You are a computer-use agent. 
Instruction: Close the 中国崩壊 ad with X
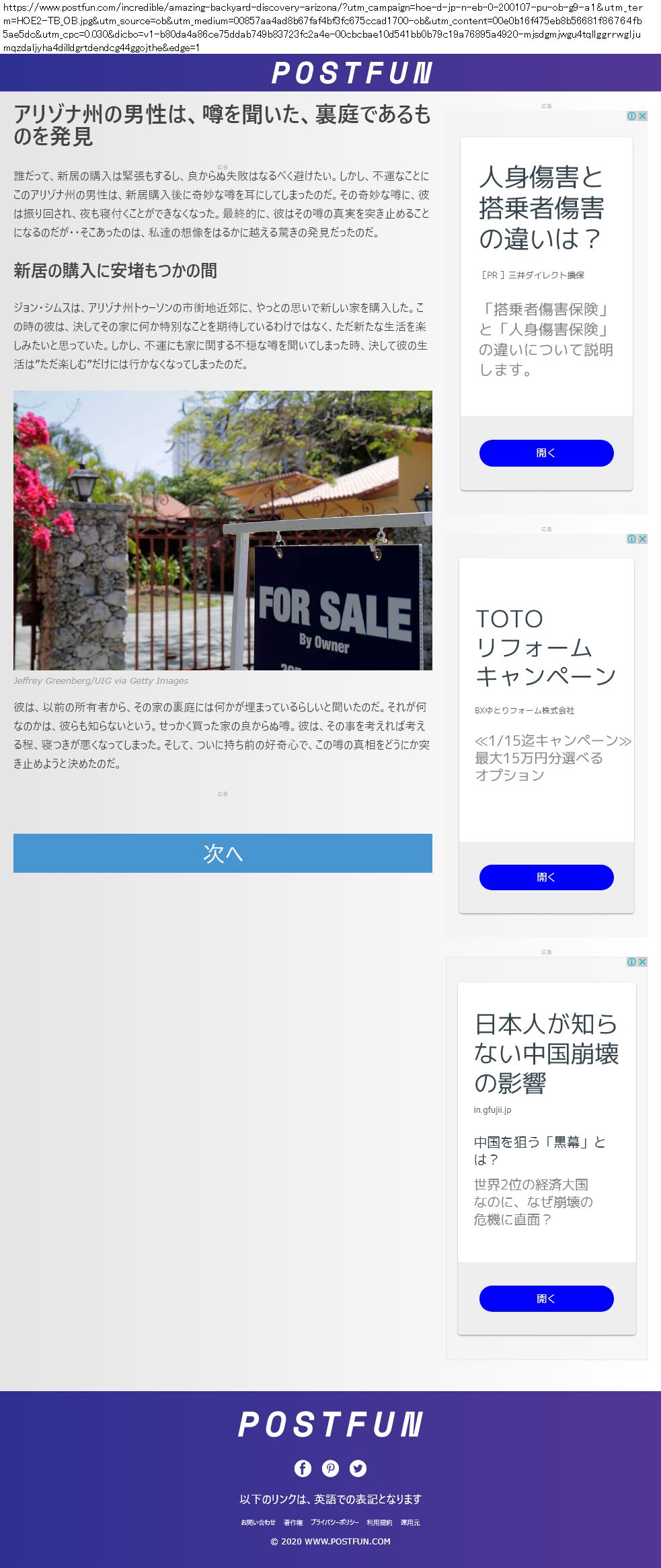[x=642, y=962]
